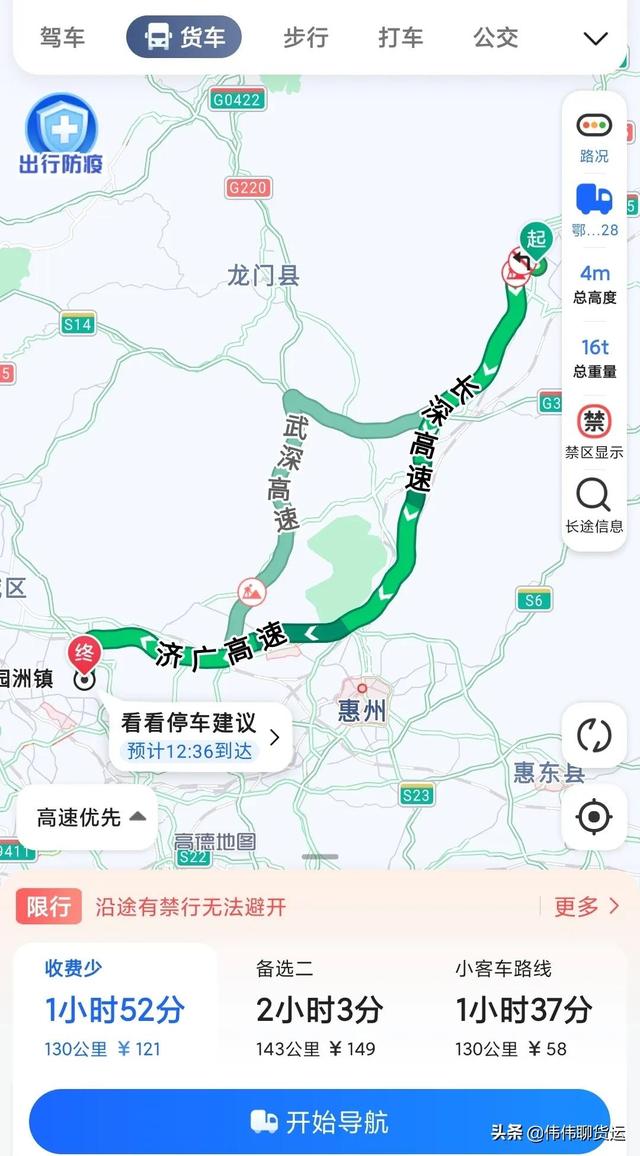Open truck plate settings 鄂…28

(594, 210)
